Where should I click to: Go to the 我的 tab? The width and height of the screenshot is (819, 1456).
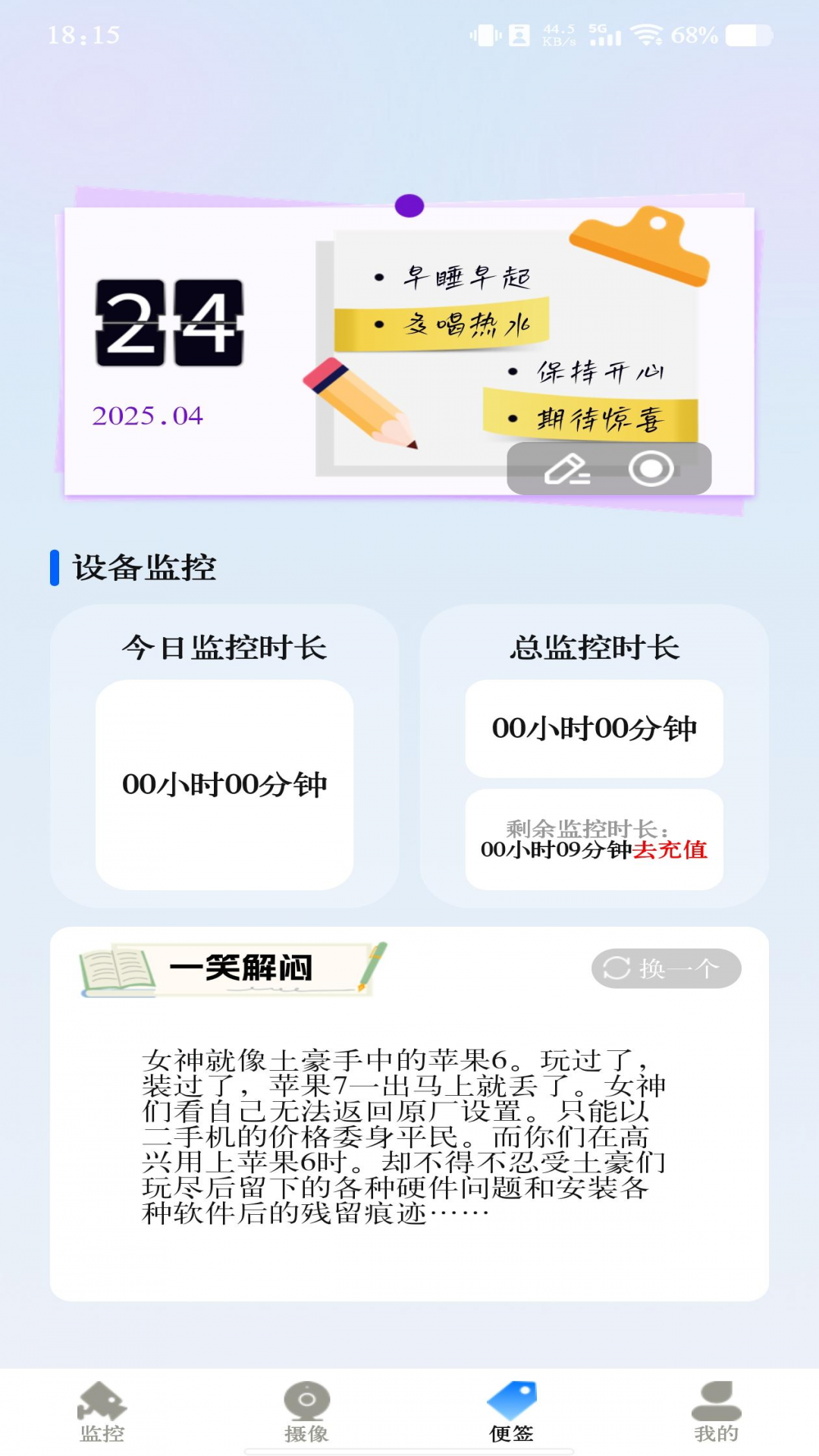click(716, 1412)
